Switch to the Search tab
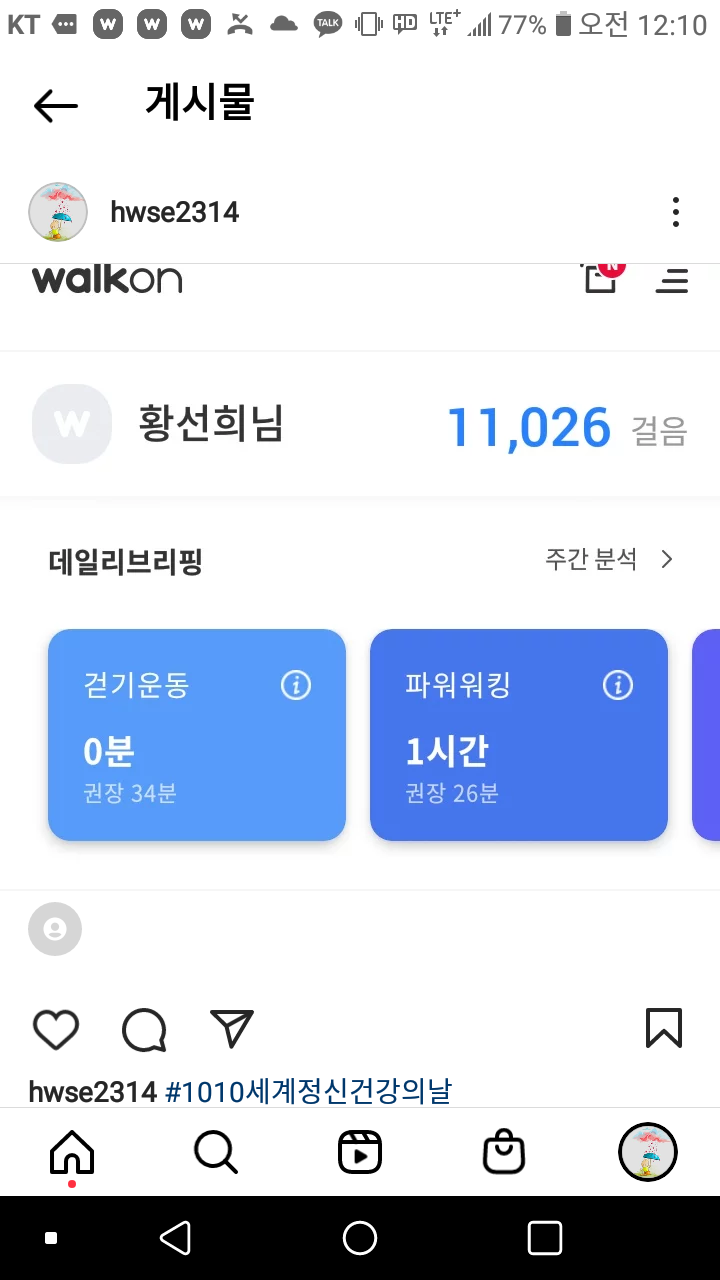Viewport: 720px width, 1280px height. [x=216, y=1153]
